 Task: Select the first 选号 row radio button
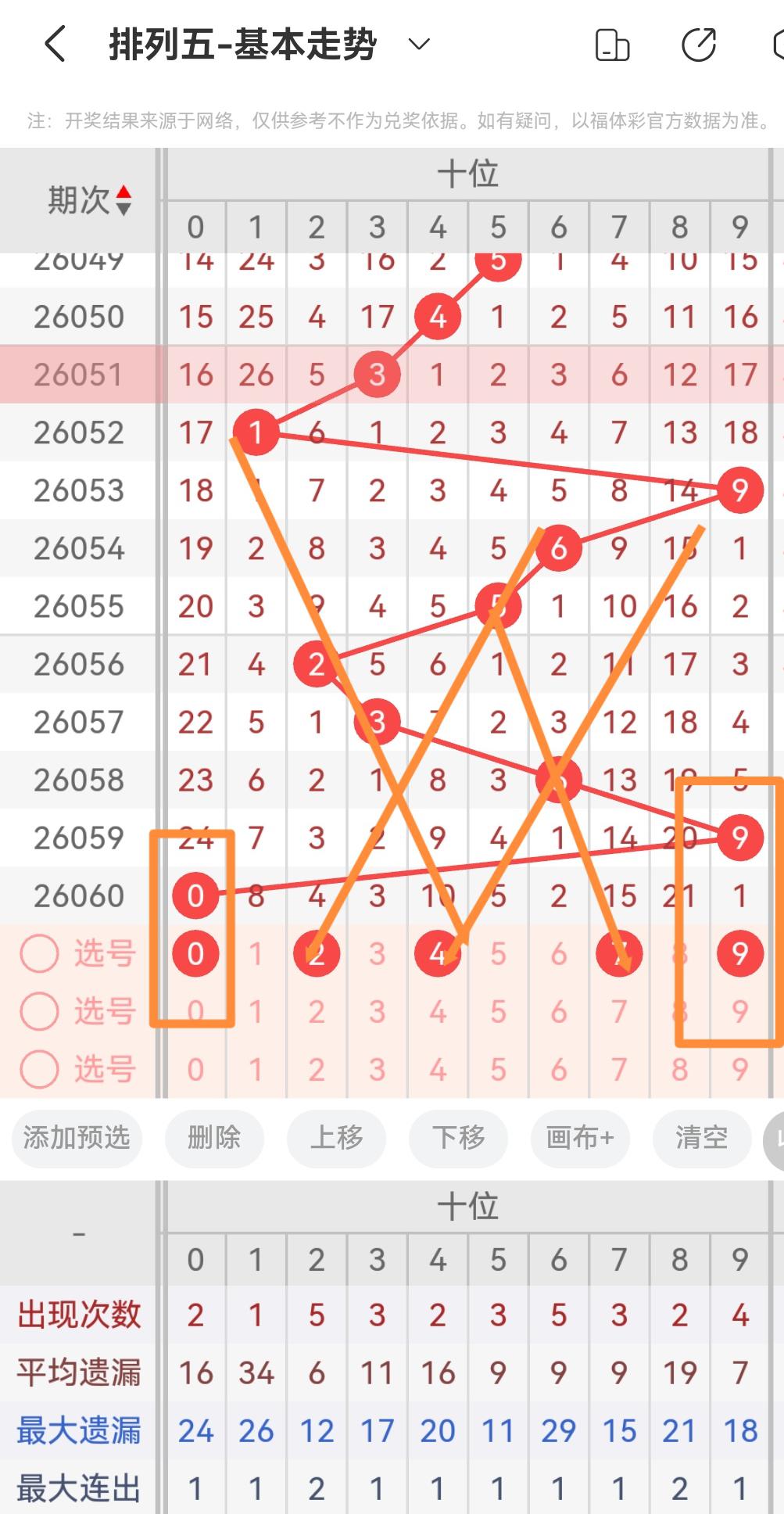pos(39,954)
